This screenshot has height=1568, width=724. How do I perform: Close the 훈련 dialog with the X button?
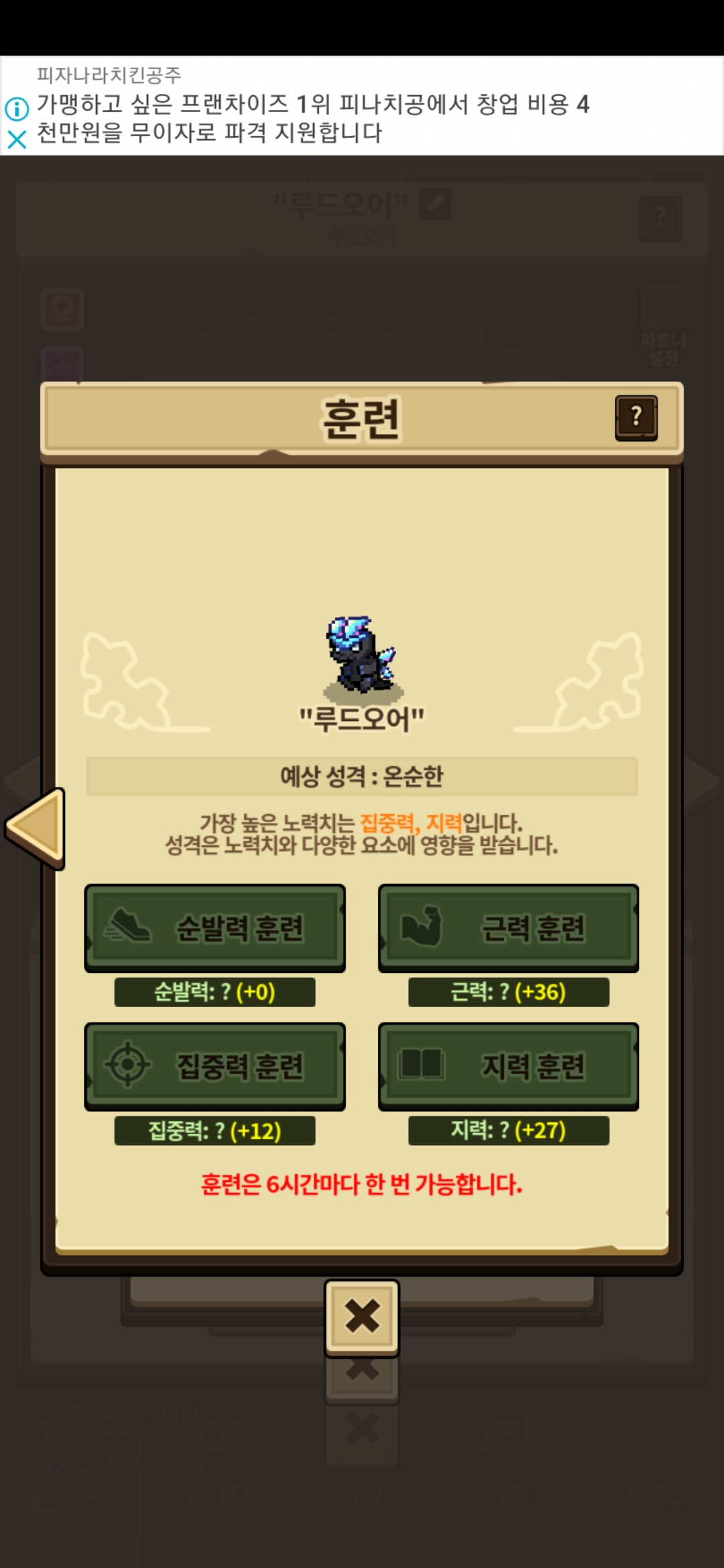[362, 1317]
